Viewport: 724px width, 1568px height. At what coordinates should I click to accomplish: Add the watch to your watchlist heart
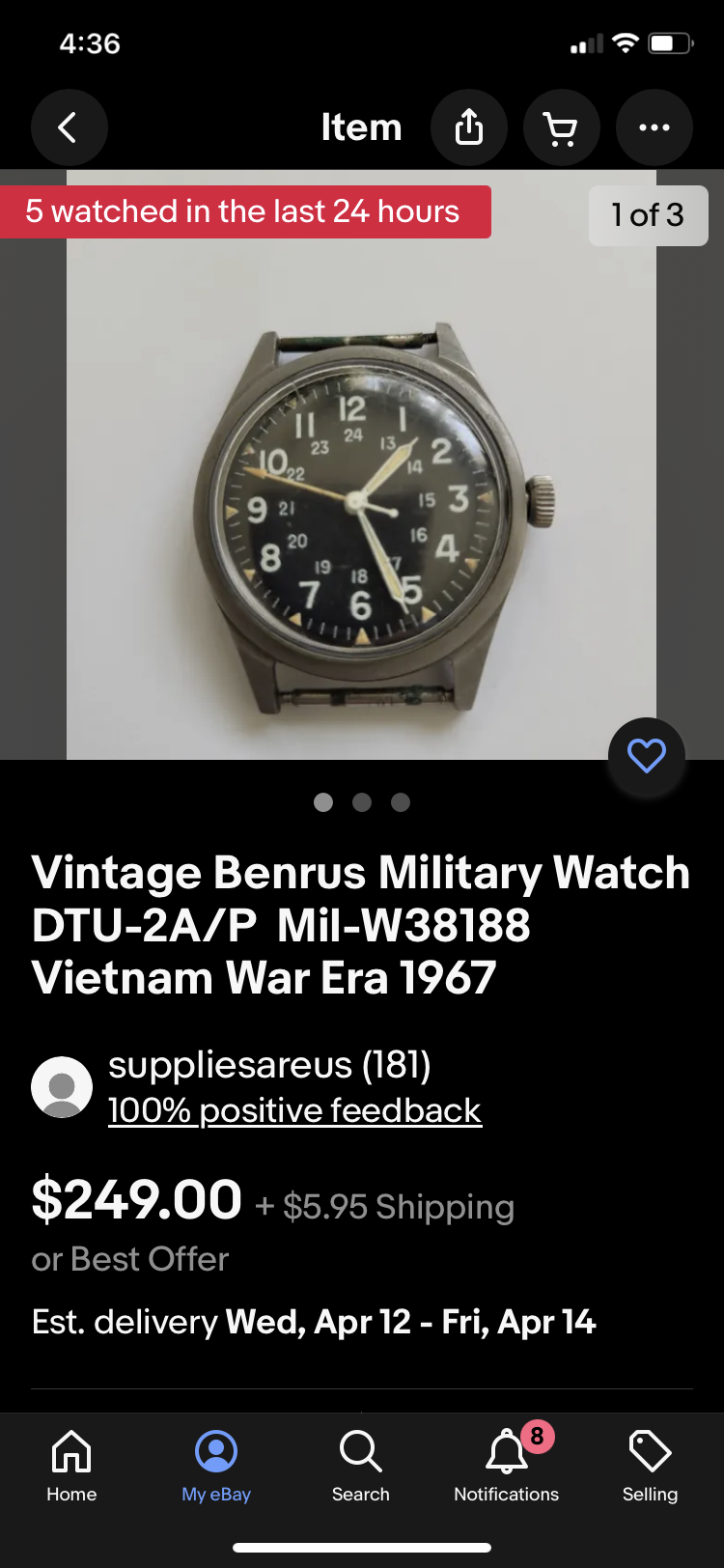646,756
